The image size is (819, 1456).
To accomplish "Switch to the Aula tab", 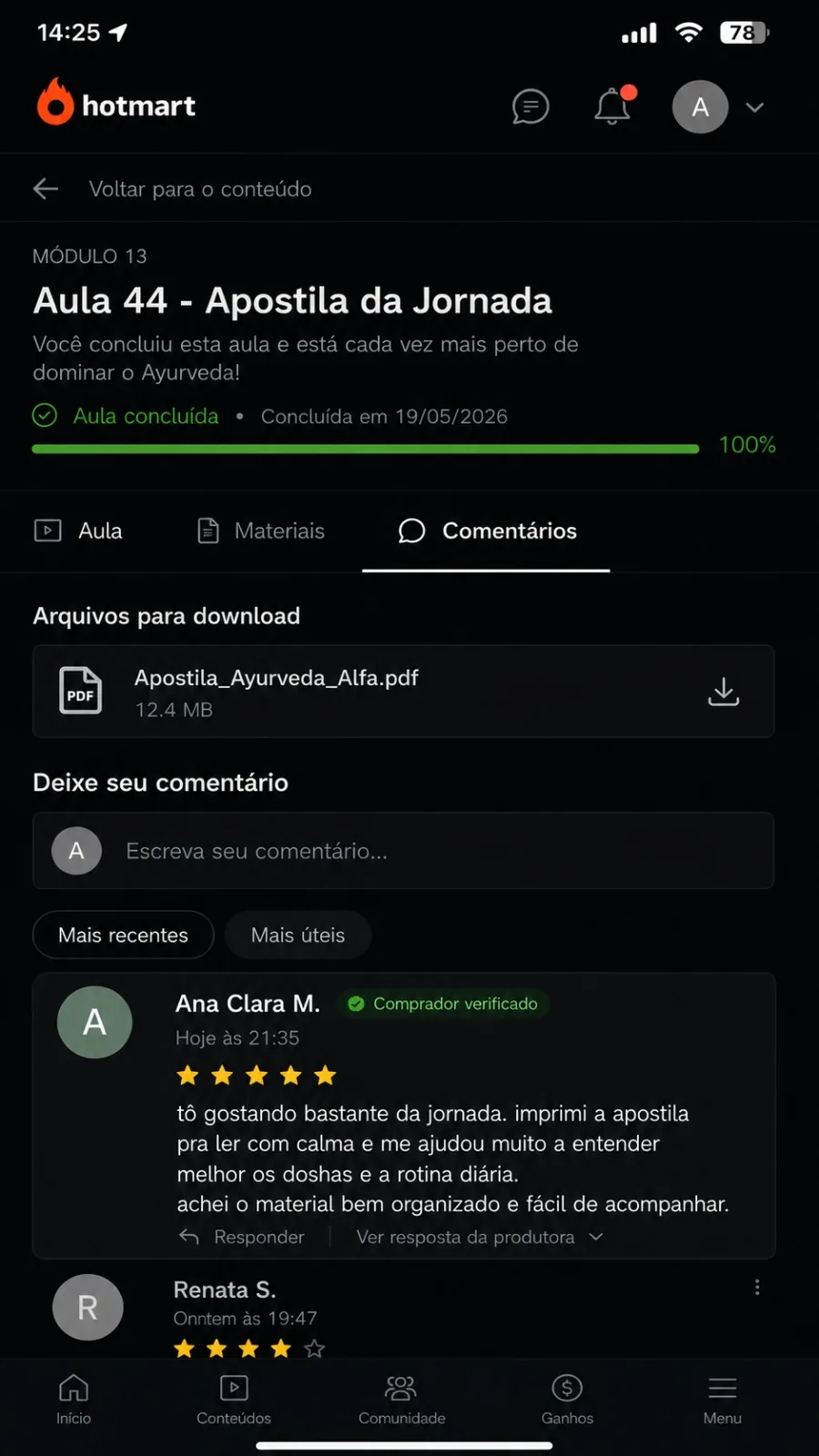I will tap(78, 531).
